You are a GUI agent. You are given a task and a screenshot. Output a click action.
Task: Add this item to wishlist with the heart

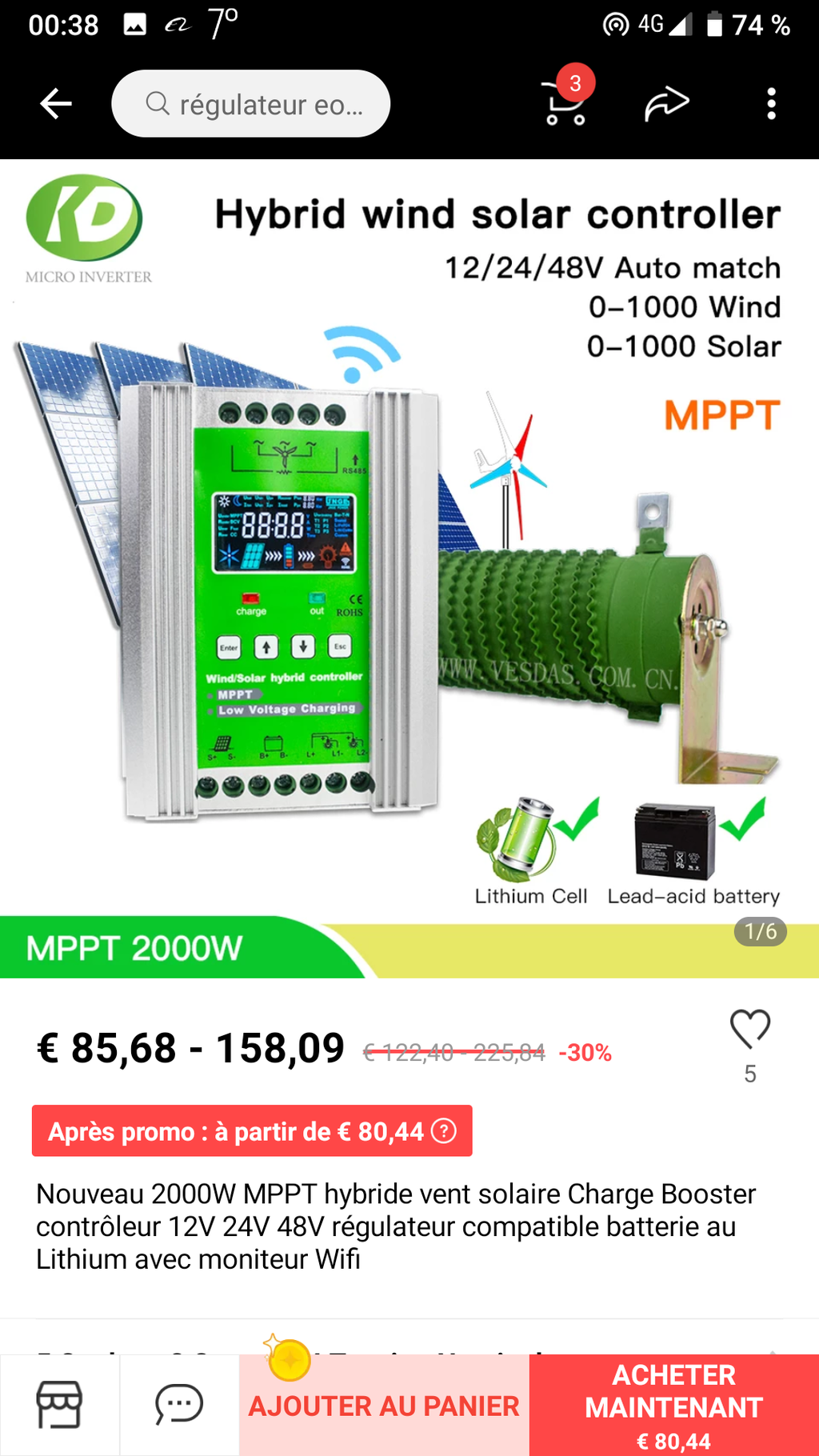point(750,1030)
